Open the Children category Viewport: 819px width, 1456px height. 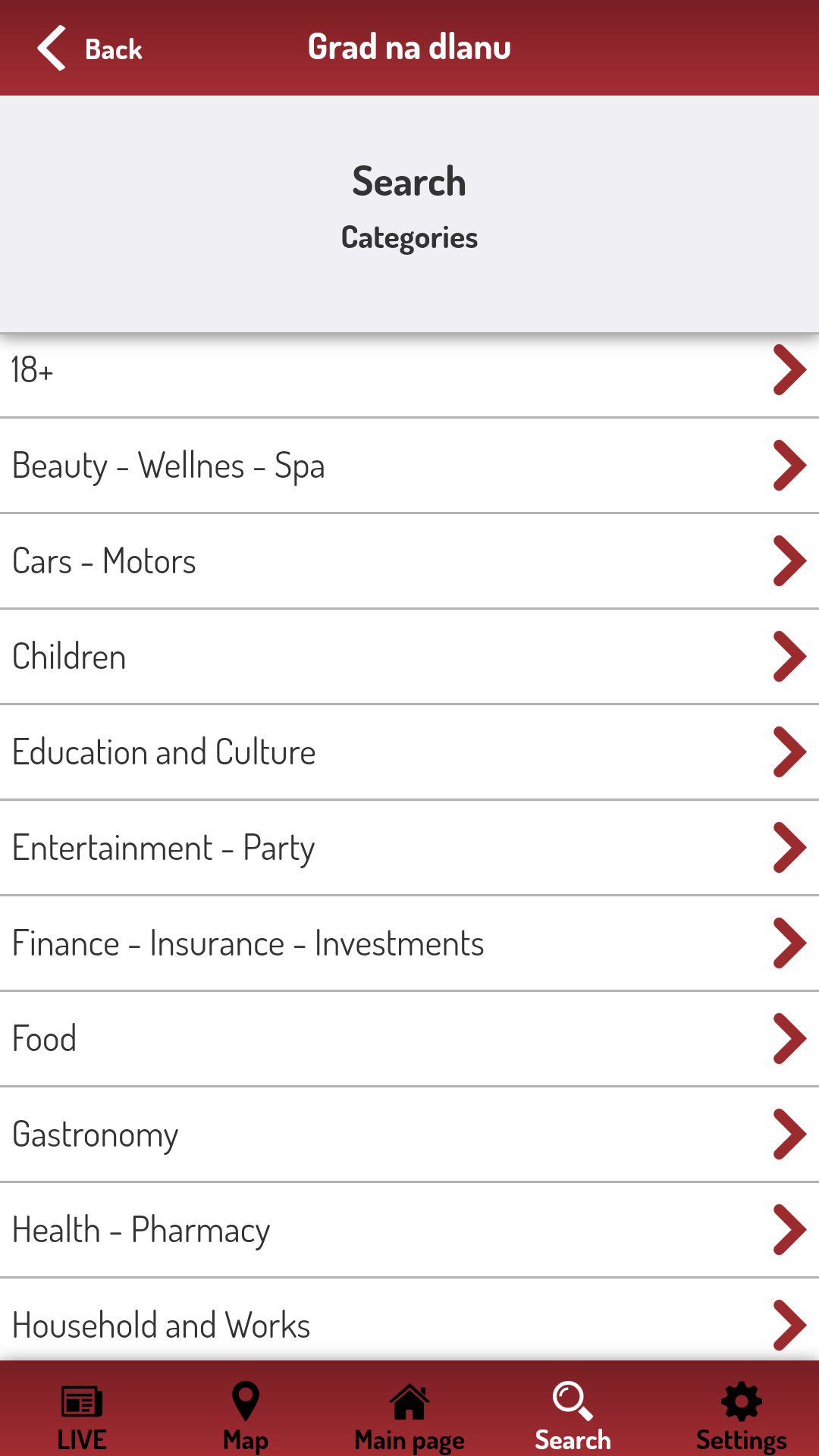[x=409, y=657]
